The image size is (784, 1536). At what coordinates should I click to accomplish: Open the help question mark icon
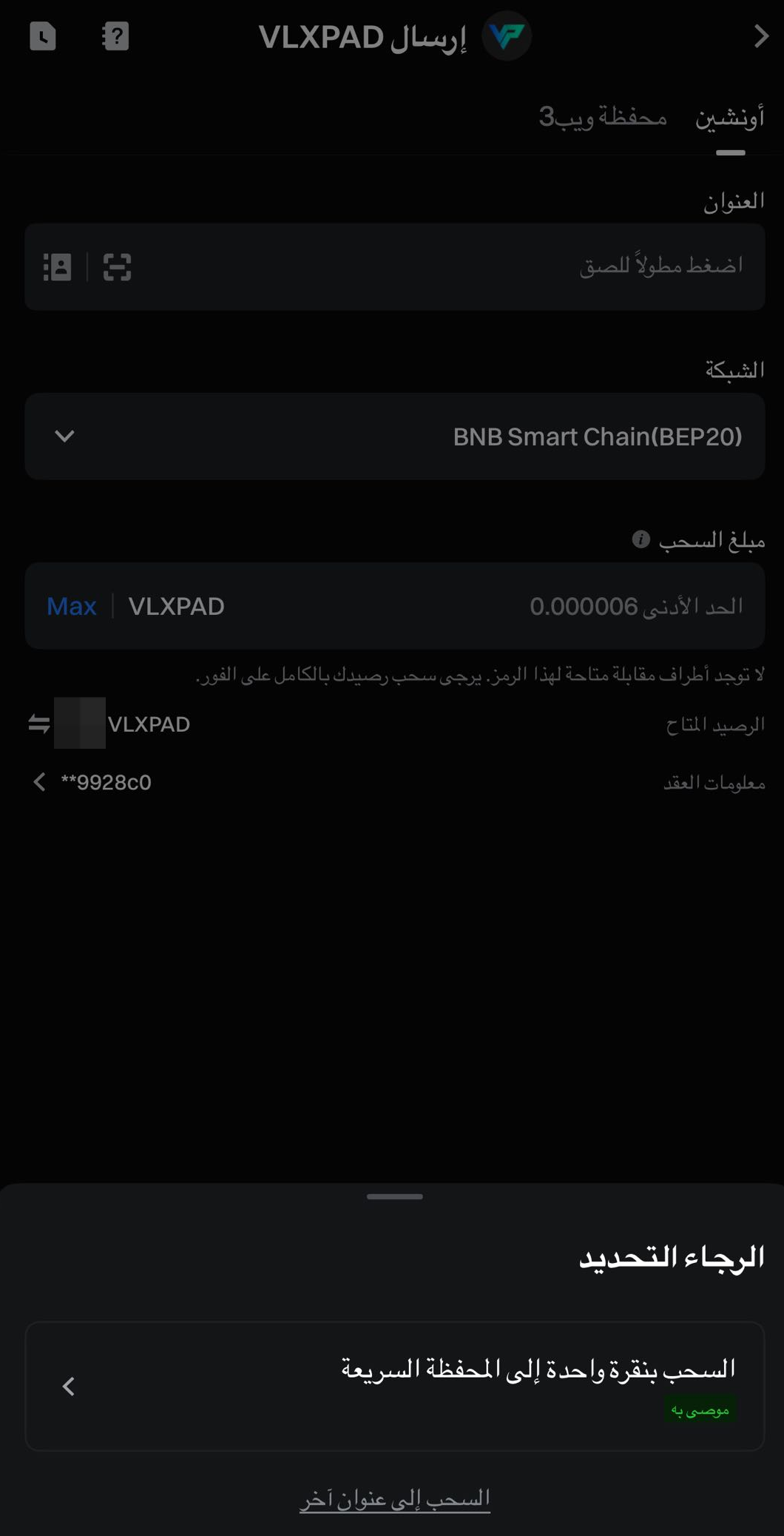[115, 36]
